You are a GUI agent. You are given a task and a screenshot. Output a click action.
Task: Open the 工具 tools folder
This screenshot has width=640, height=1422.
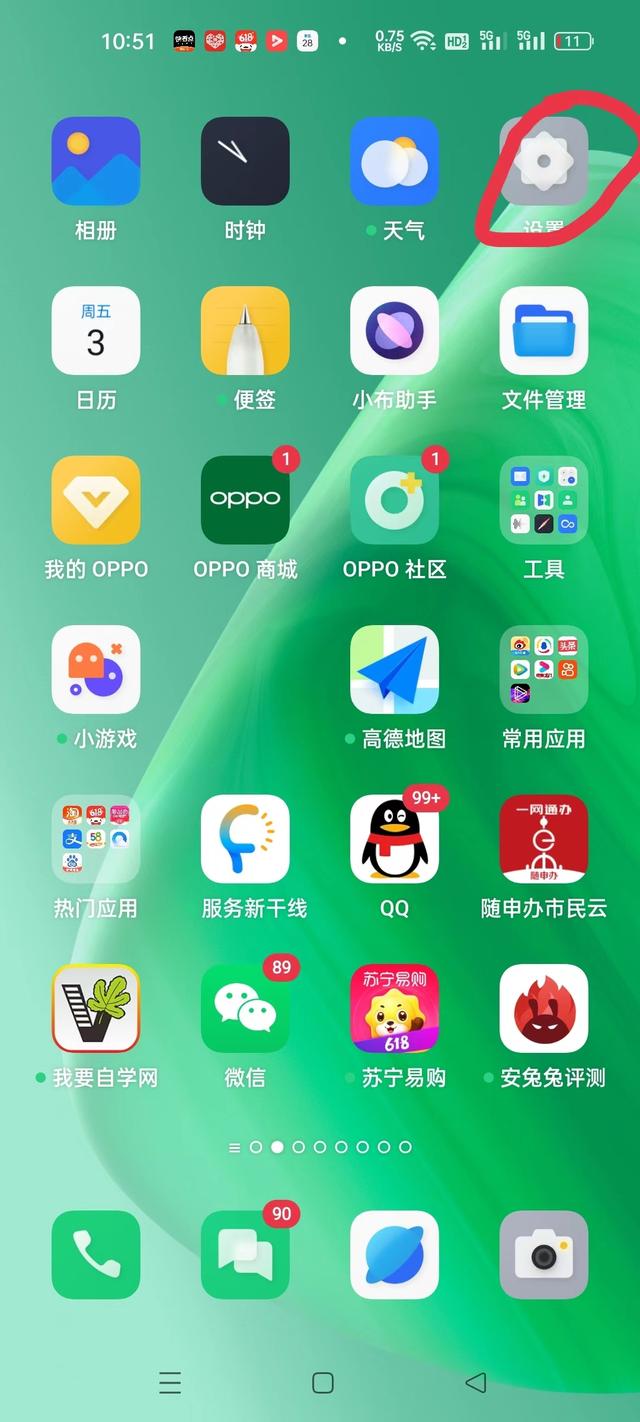pos(544,500)
